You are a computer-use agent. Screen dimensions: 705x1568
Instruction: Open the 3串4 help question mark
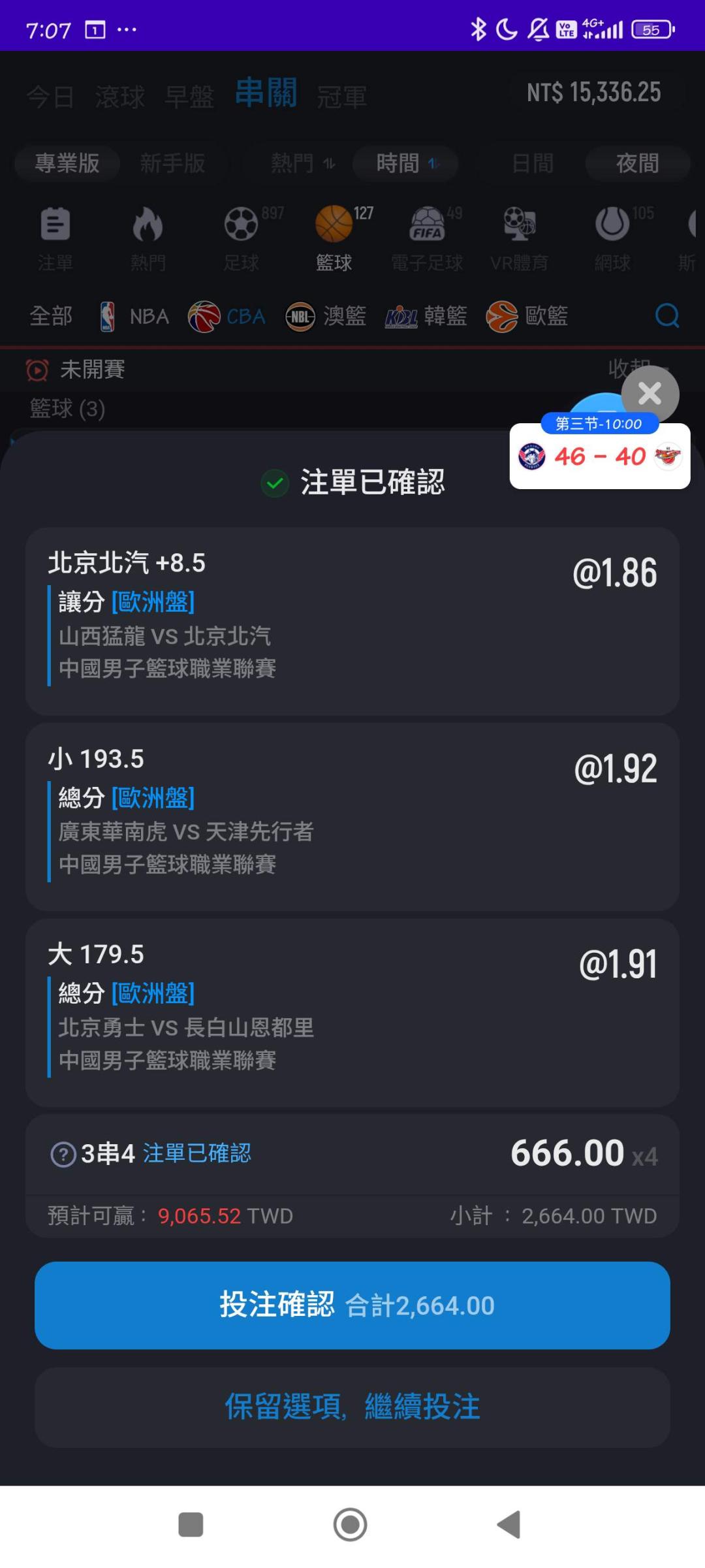63,1155
